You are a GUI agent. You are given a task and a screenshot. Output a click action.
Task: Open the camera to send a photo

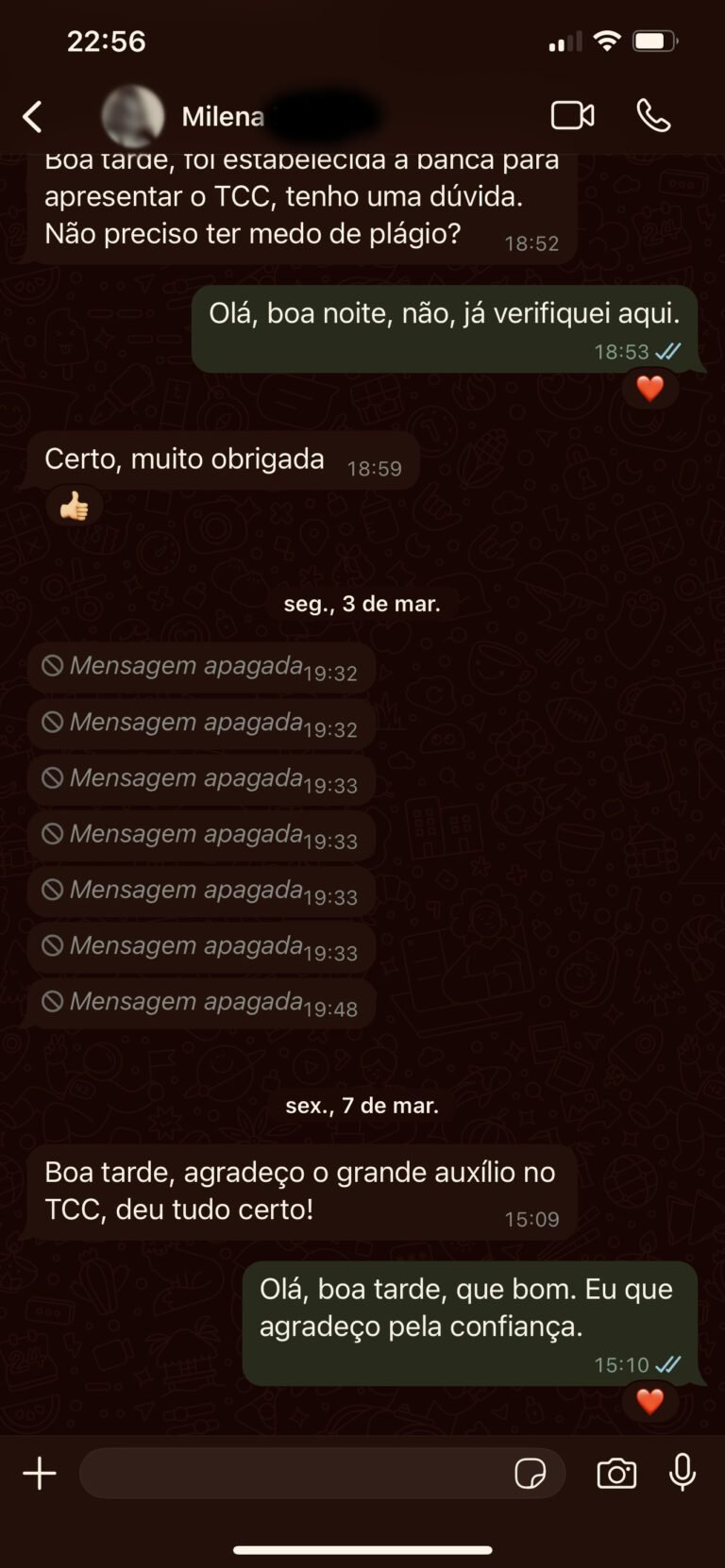pyautogui.click(x=615, y=1472)
